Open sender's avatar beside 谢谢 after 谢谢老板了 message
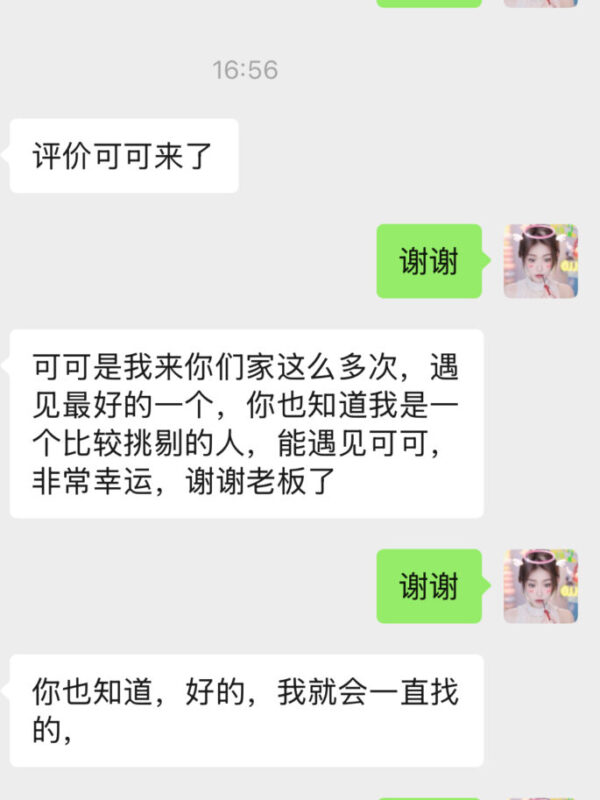The height and width of the screenshot is (800, 600). [x=540, y=586]
